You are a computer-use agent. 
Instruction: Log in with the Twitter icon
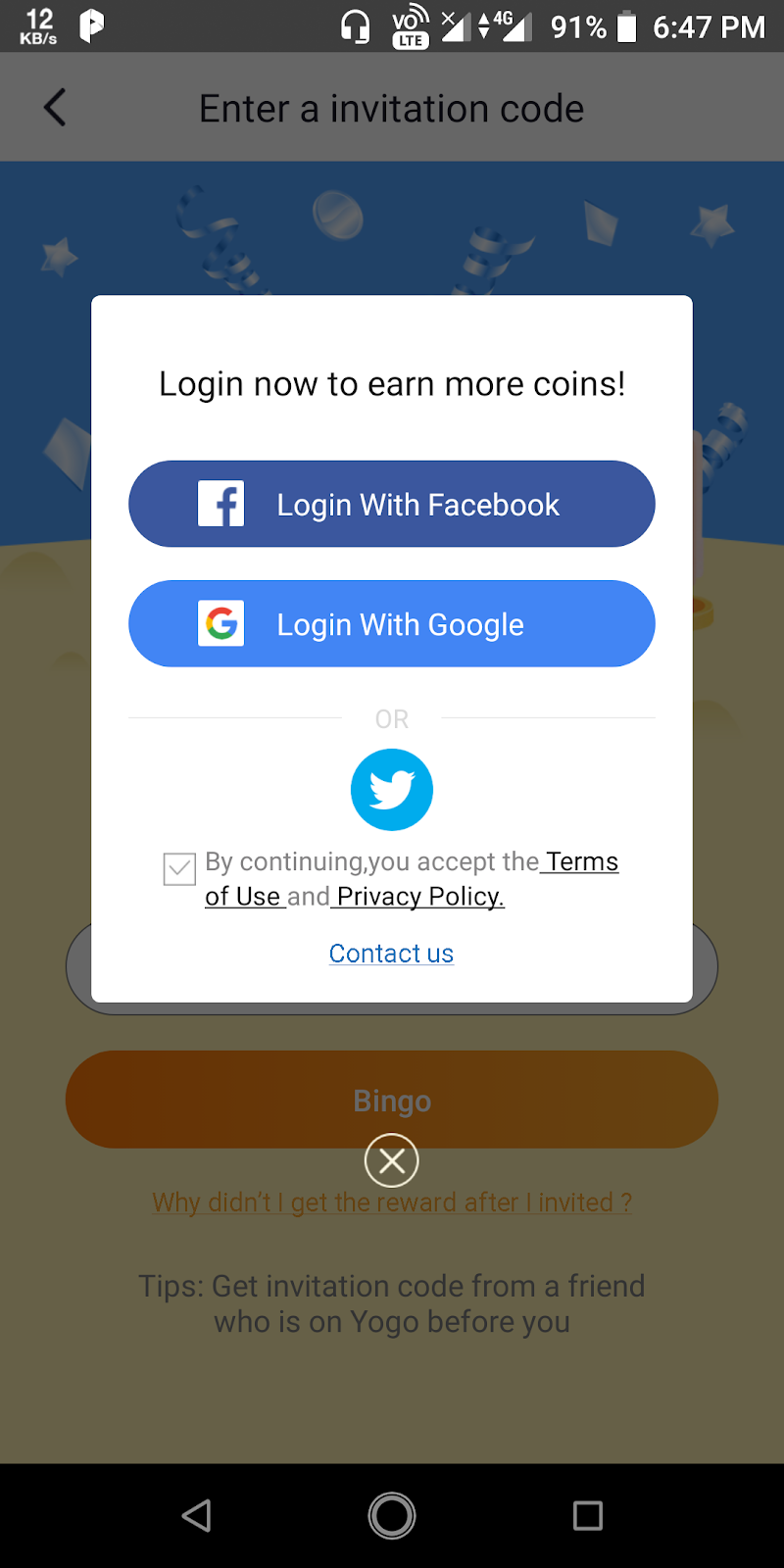click(x=391, y=790)
